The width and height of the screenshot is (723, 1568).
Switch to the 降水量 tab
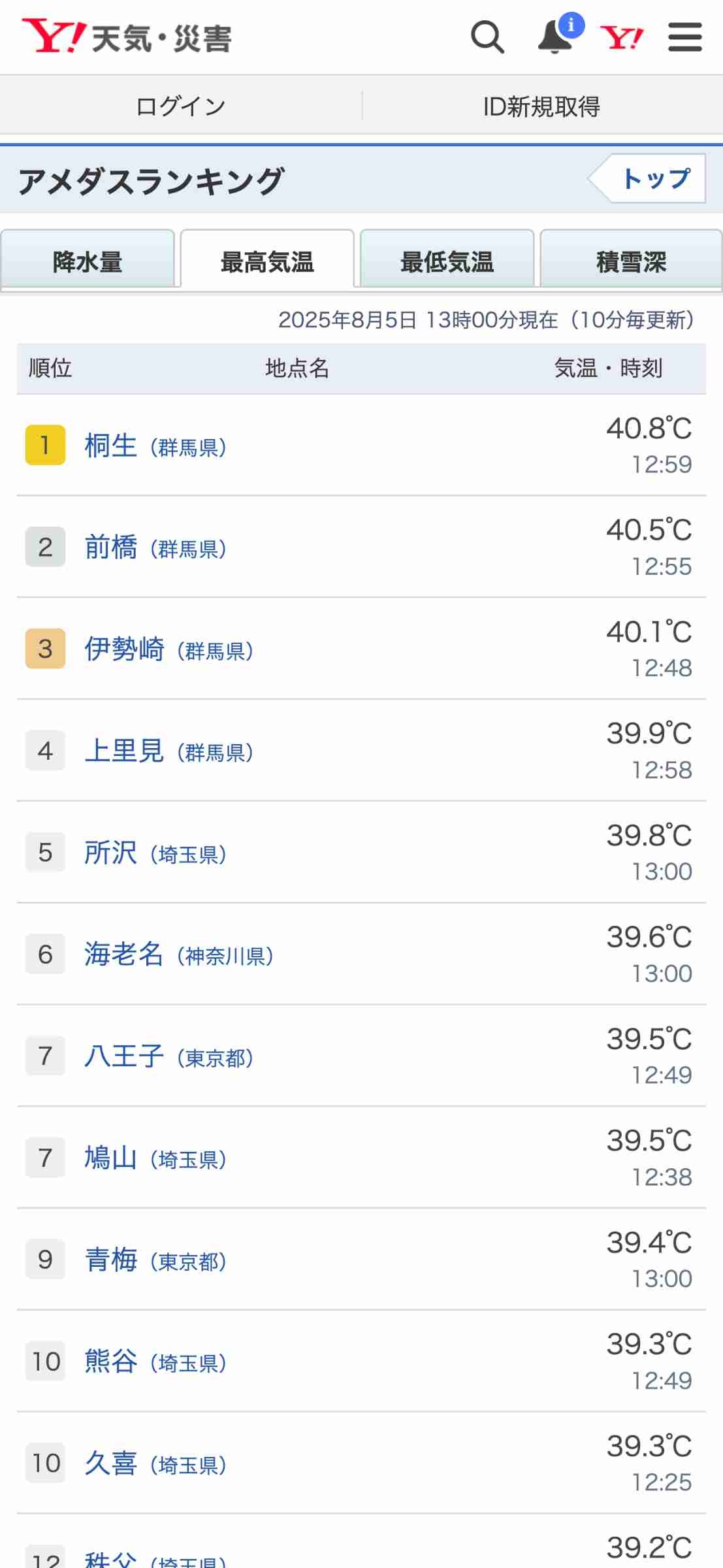(88, 261)
